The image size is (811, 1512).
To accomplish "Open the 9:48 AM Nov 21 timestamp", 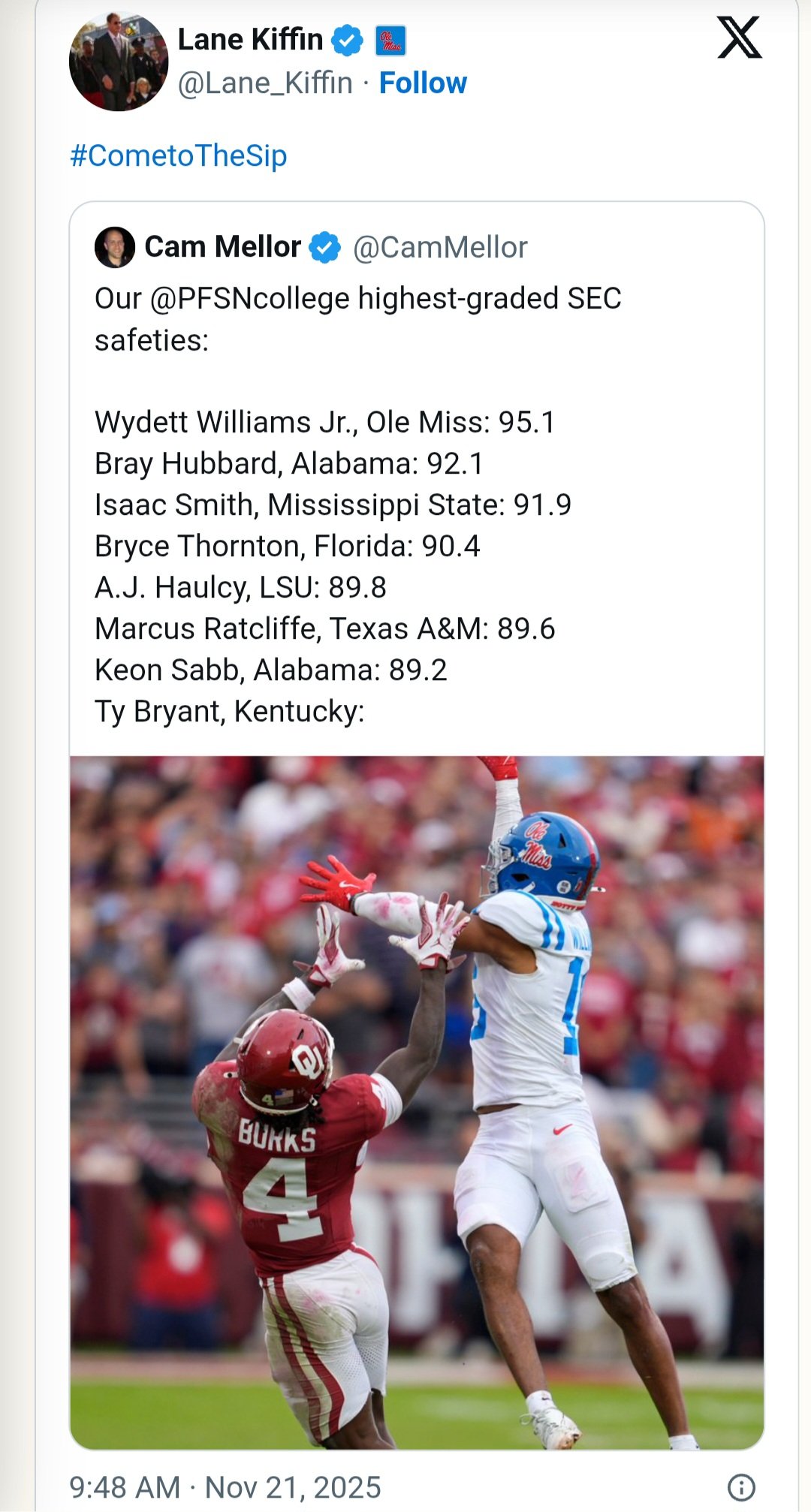I will [225, 1487].
